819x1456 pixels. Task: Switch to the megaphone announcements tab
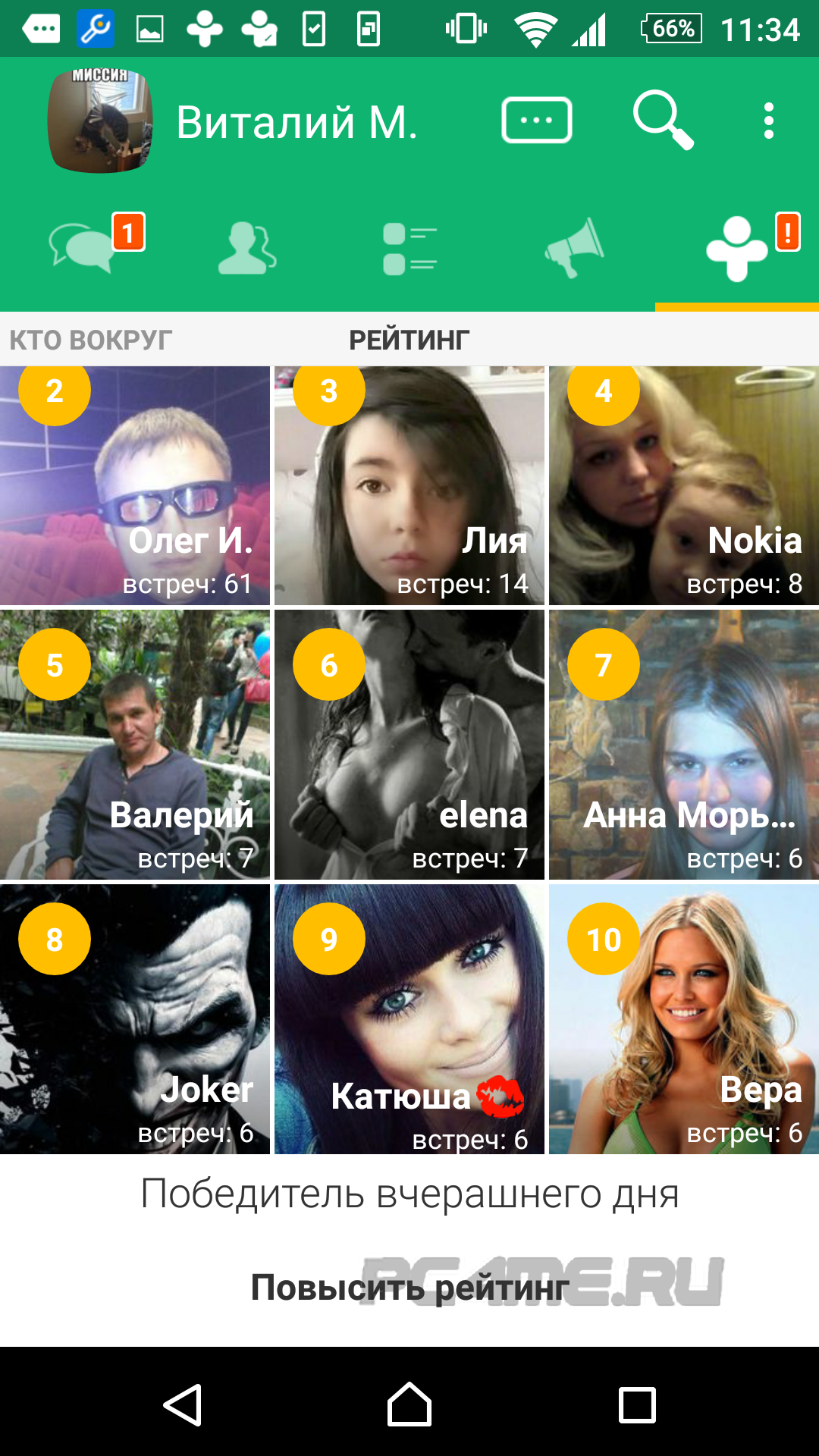[x=574, y=247]
